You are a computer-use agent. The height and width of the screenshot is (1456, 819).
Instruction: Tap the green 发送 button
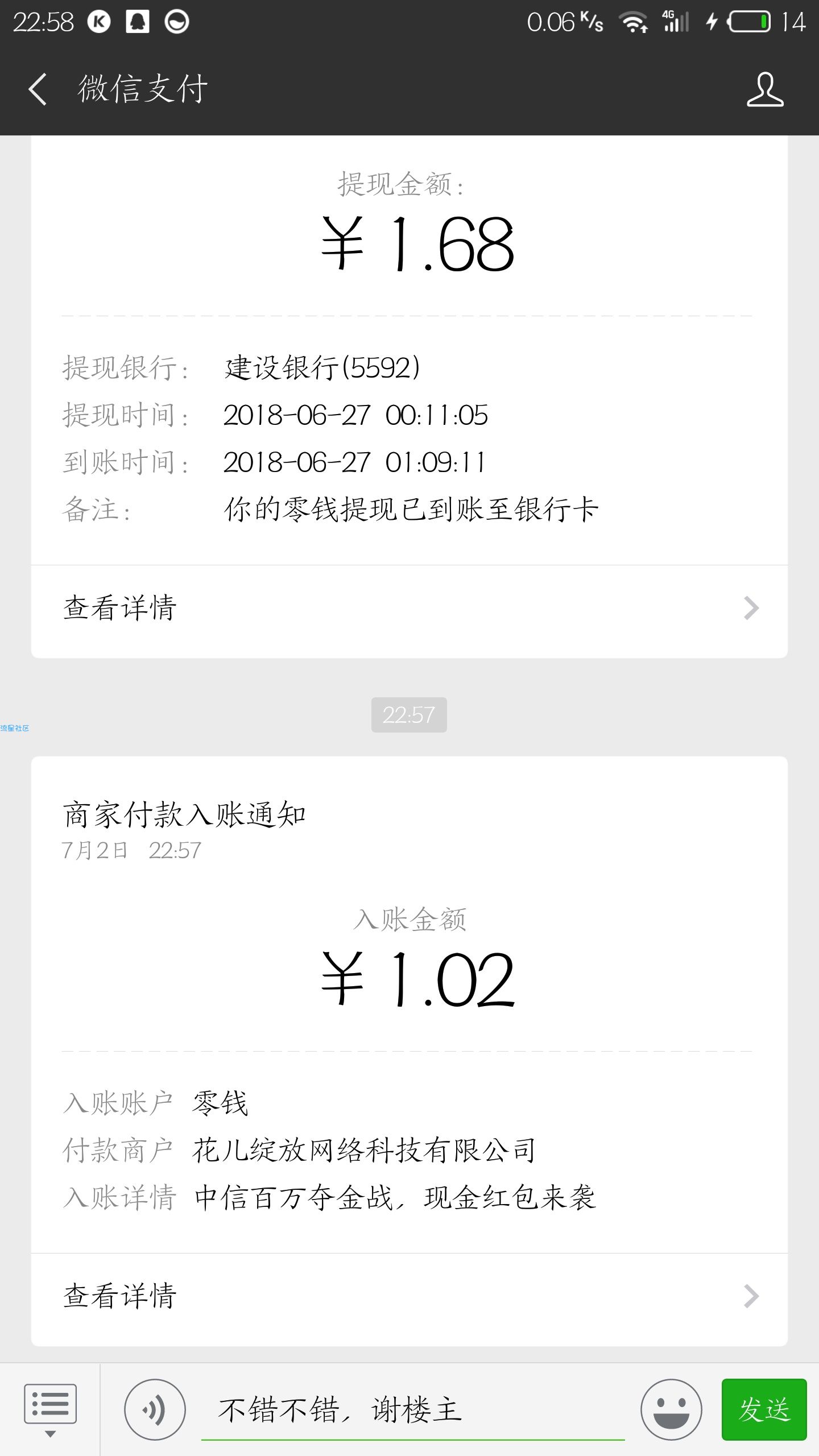tap(764, 1410)
